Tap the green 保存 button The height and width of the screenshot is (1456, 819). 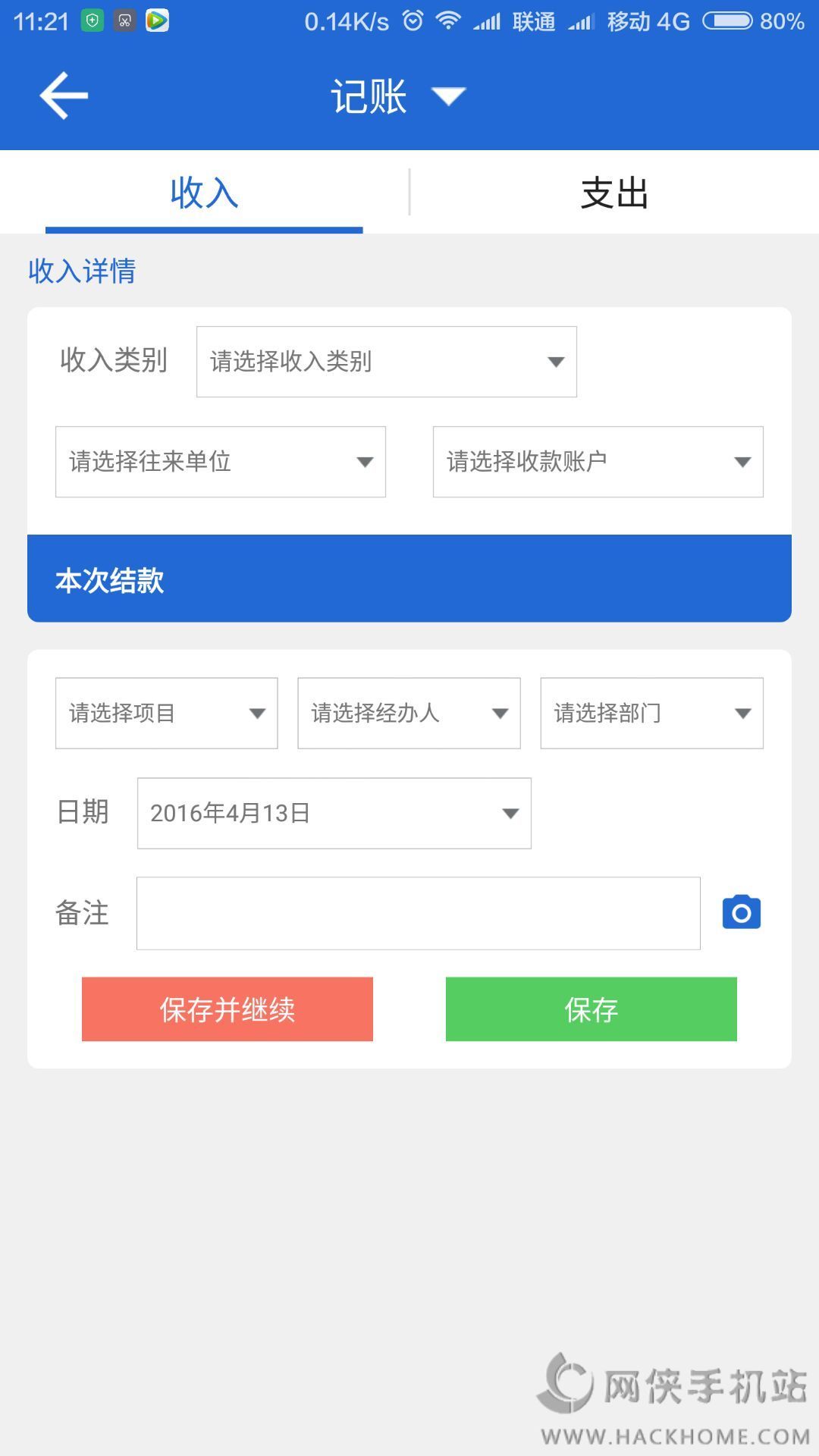591,1009
